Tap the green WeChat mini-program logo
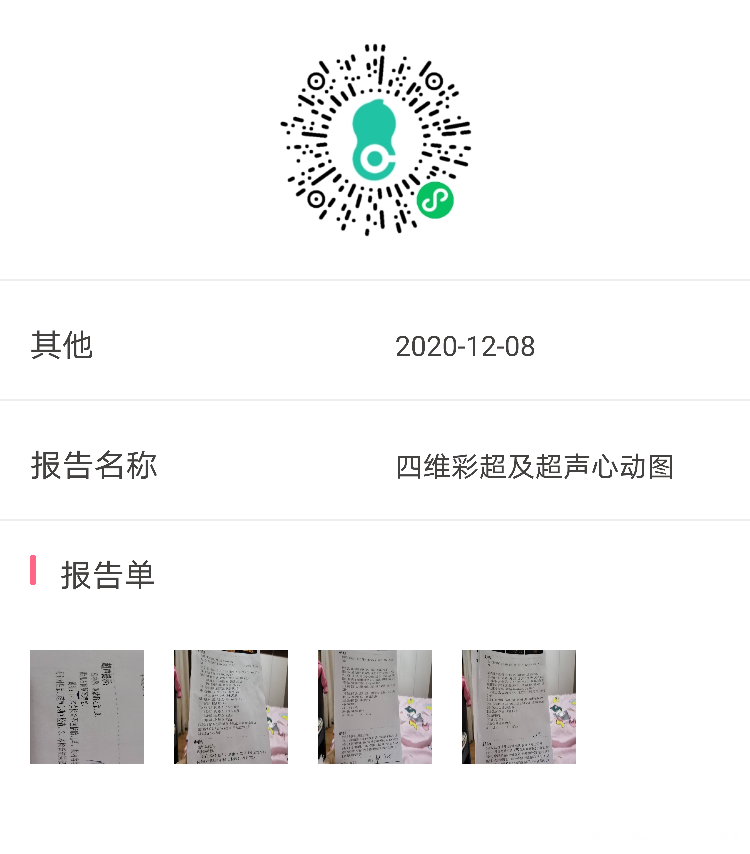The height and width of the screenshot is (854, 750). 433,200
